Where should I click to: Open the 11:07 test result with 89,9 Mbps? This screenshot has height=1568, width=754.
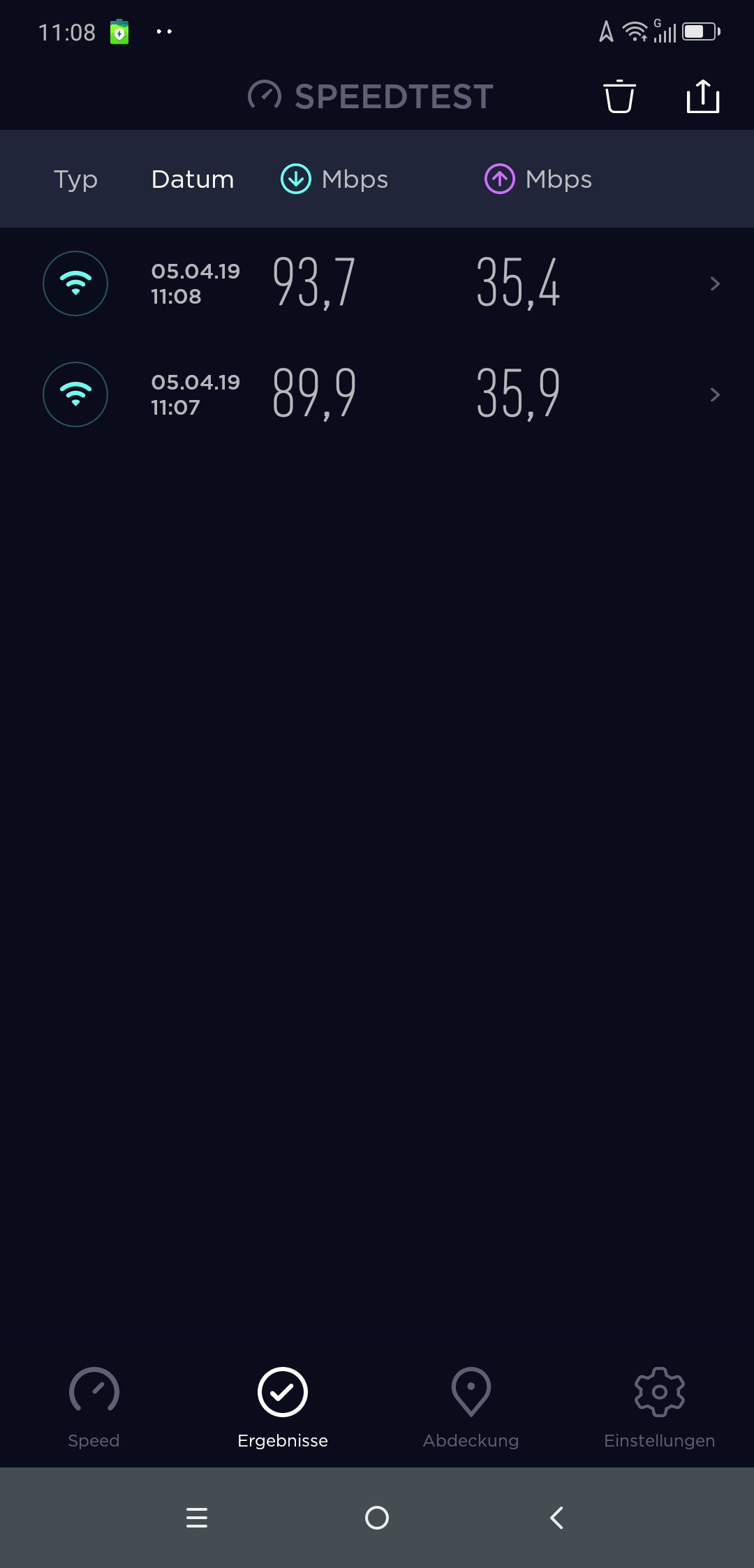point(377,394)
